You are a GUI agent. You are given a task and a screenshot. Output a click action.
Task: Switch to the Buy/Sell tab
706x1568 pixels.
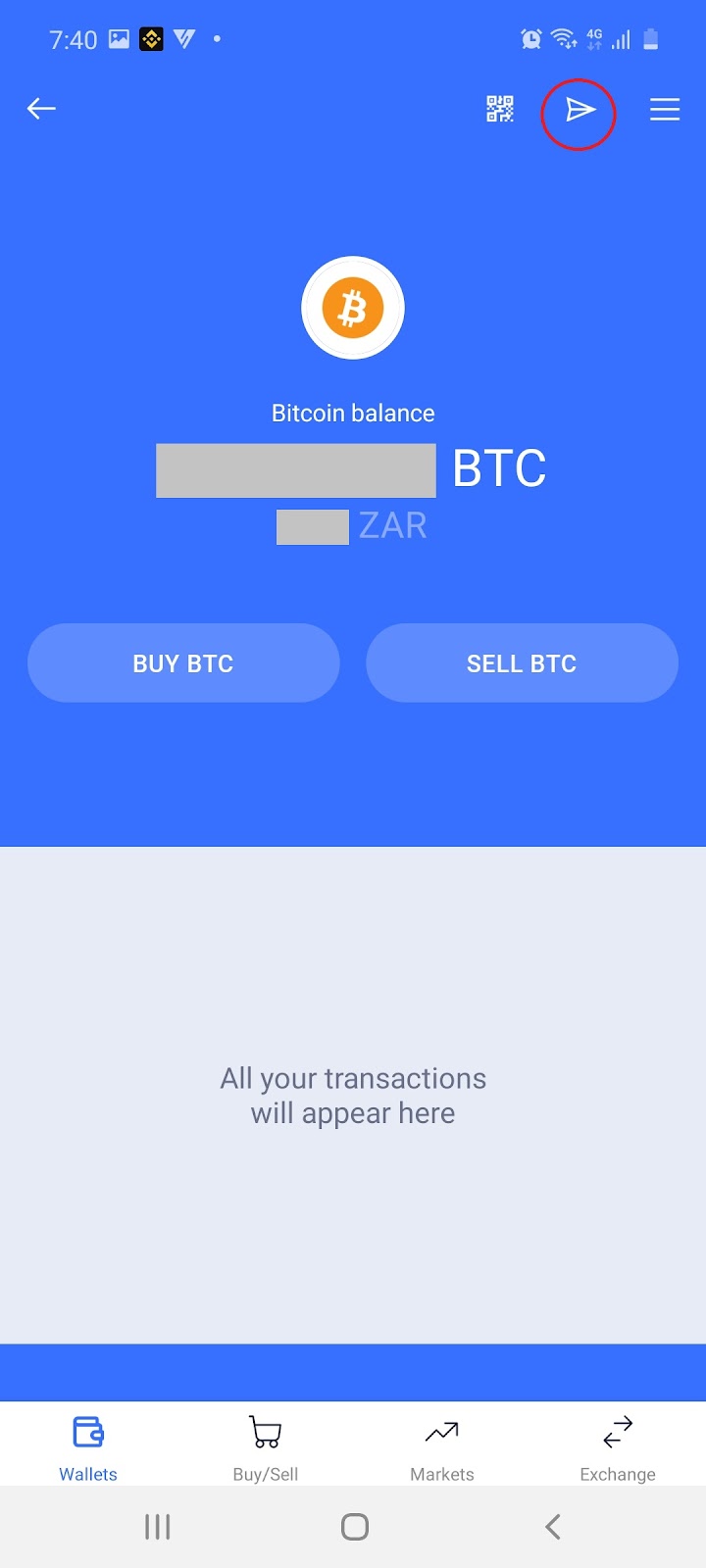pyautogui.click(x=266, y=1447)
